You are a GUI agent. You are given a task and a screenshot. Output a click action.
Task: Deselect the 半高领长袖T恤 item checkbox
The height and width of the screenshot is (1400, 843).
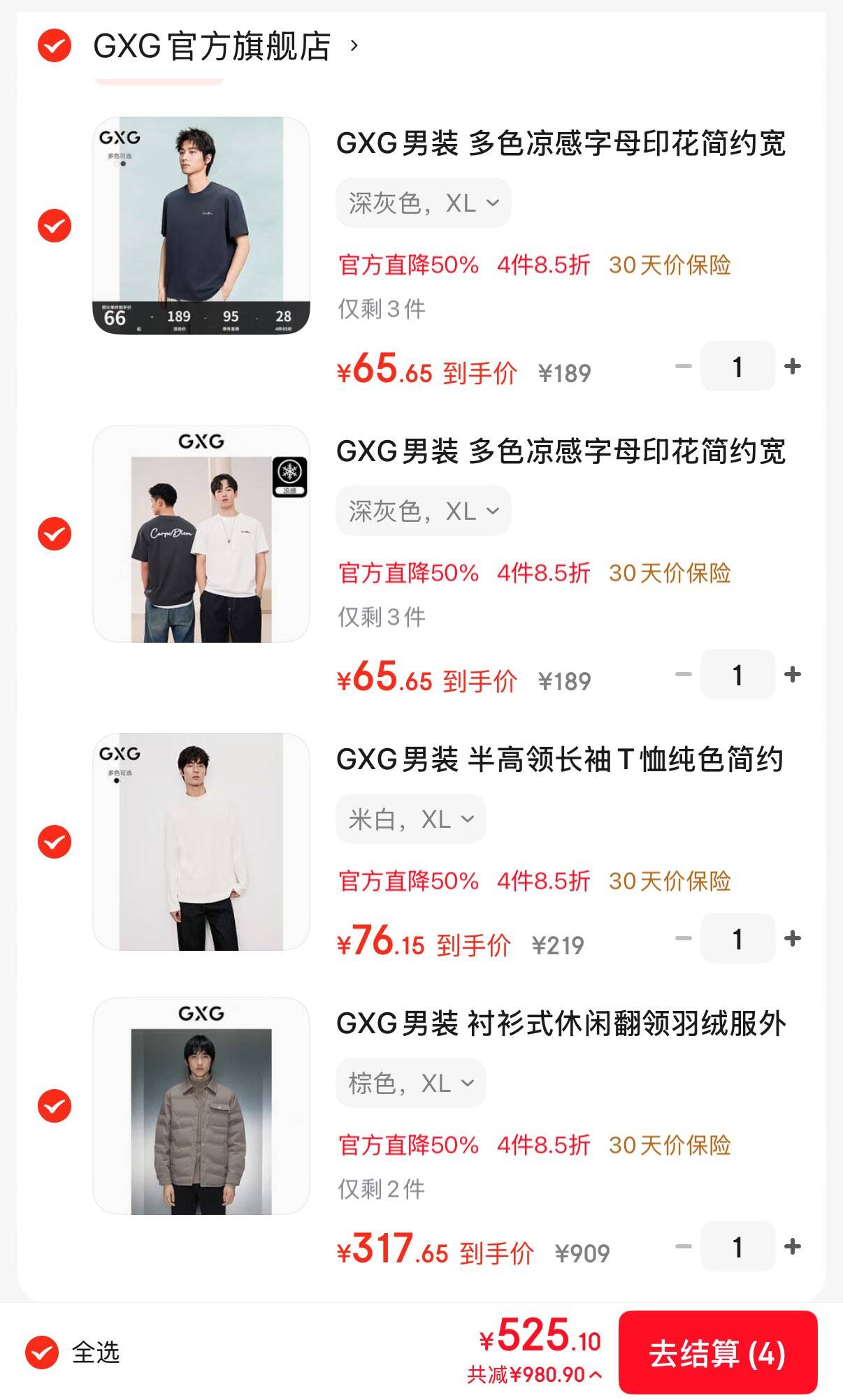point(55,842)
